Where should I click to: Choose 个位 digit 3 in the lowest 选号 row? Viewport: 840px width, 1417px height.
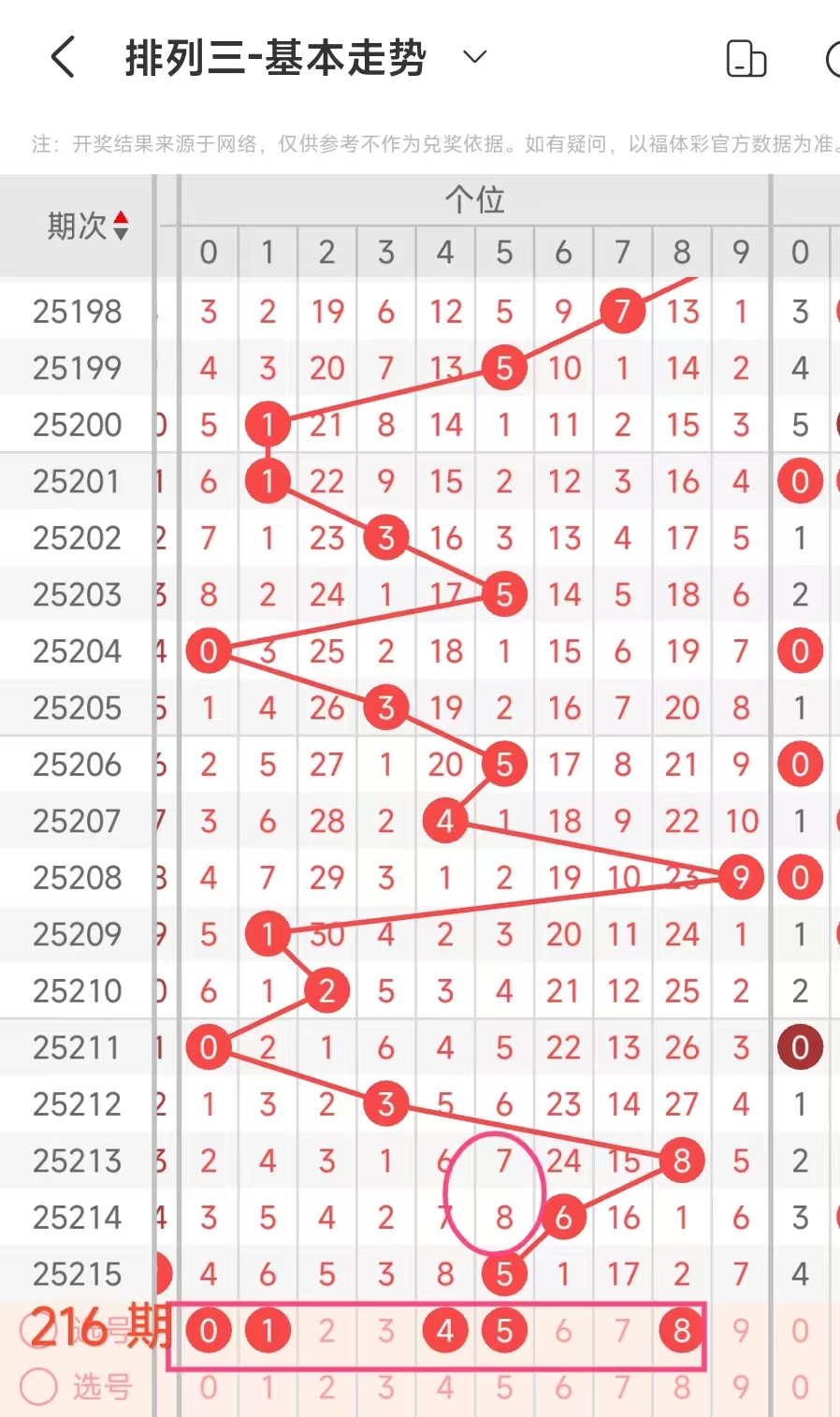(385, 1387)
